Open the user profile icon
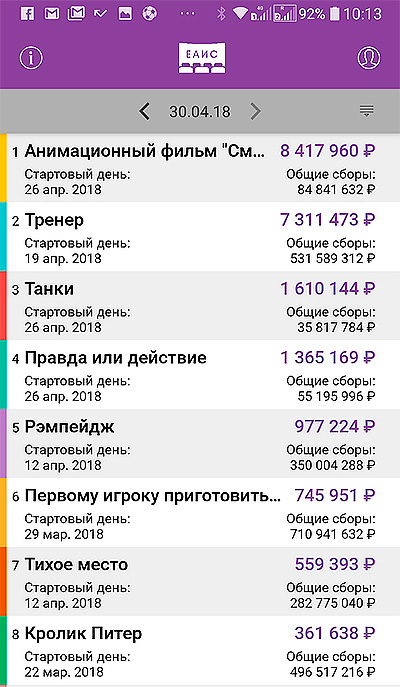The width and height of the screenshot is (400, 687). pos(369,57)
